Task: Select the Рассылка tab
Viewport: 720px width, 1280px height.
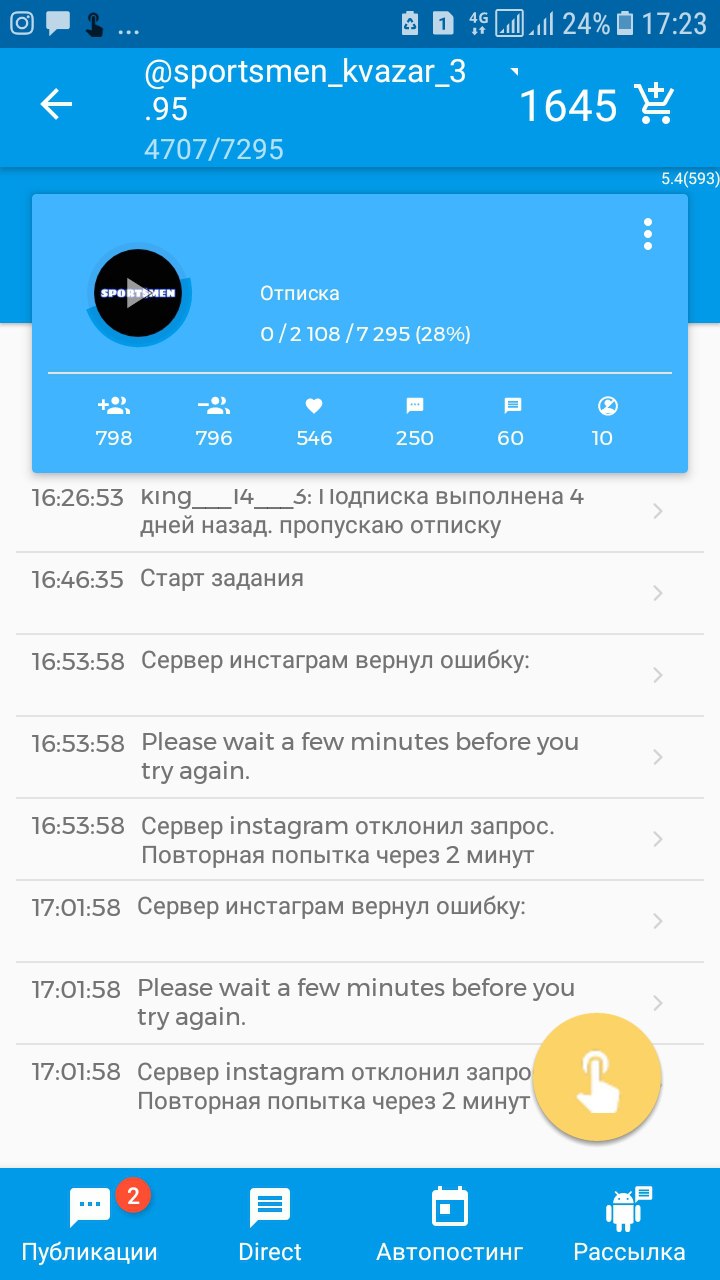Action: coord(629,1225)
